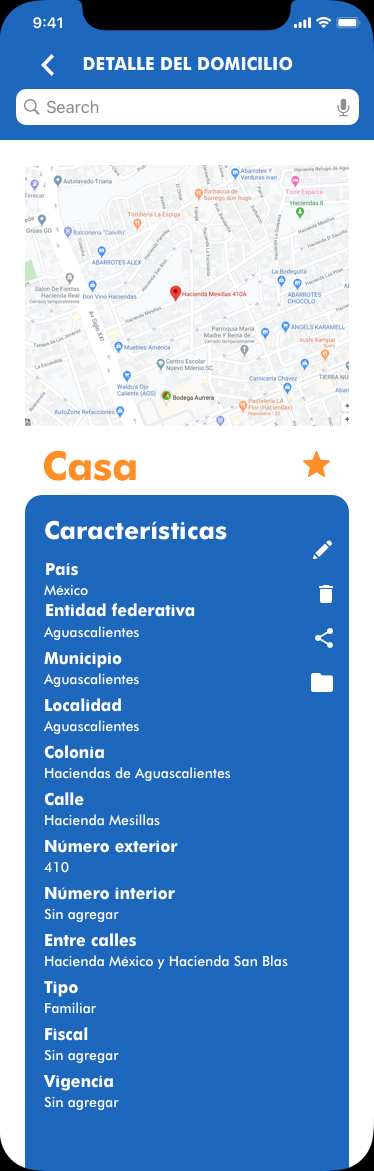Go back using the header arrow
This screenshot has height=1171, width=374.
click(x=48, y=65)
